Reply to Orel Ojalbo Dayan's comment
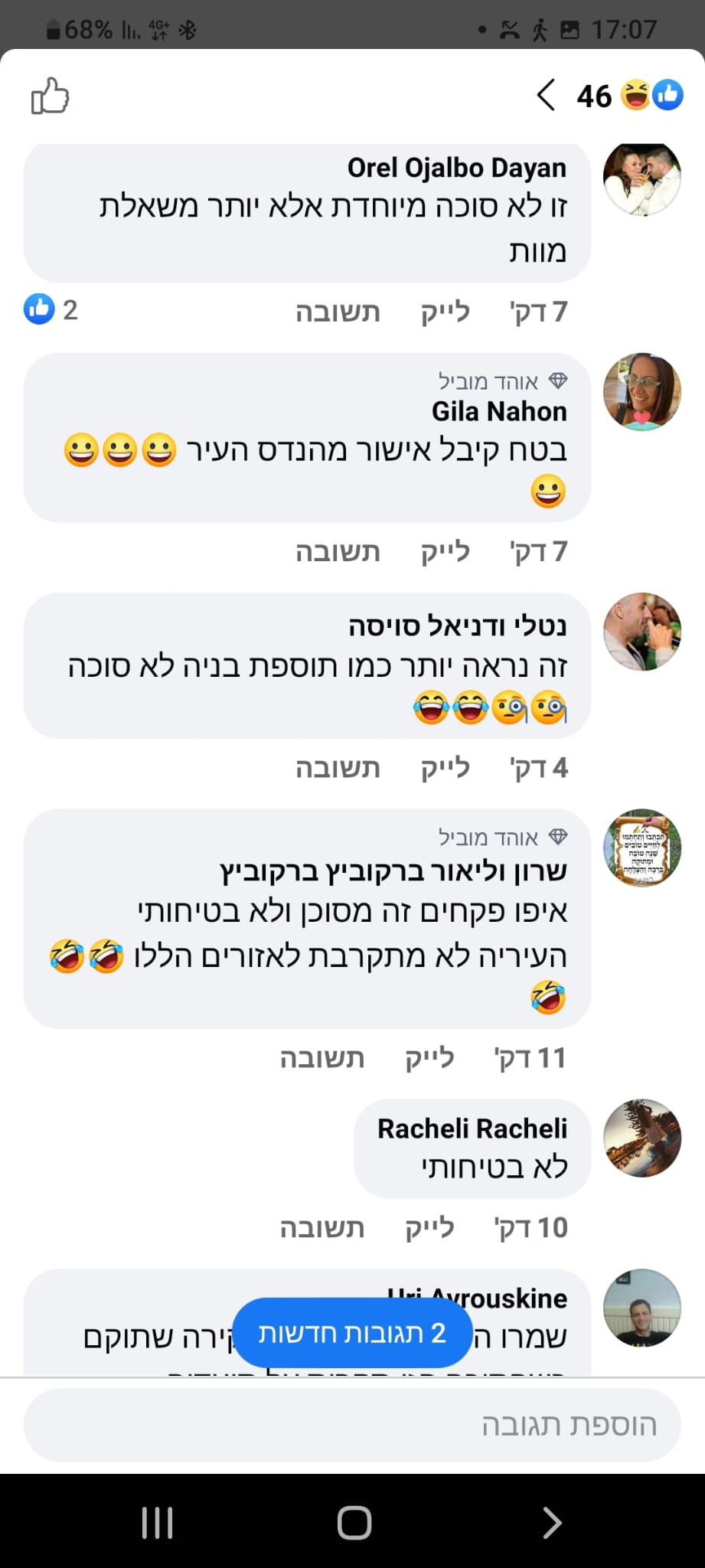 (x=338, y=312)
